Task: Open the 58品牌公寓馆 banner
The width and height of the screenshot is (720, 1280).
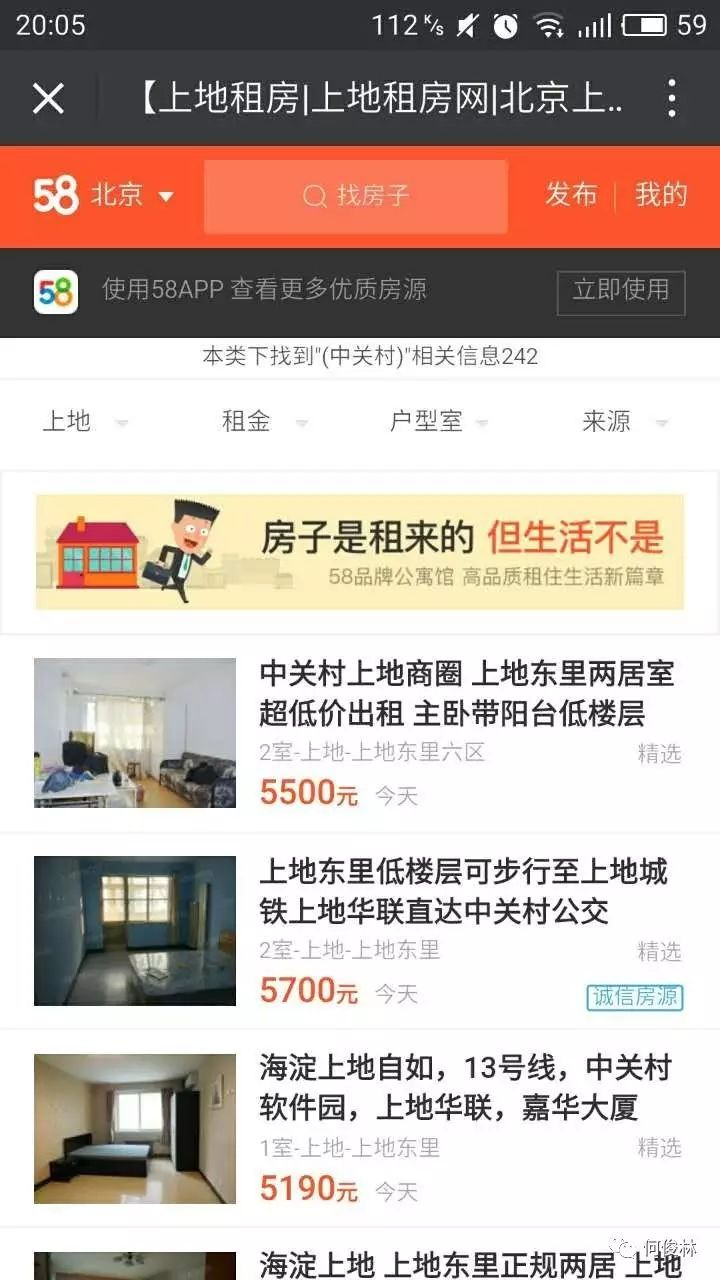Action: pos(360,551)
